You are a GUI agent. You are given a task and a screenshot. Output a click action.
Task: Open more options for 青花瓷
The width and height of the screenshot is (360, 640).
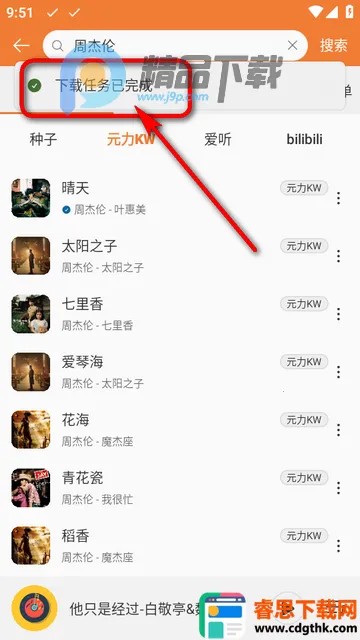pos(338,488)
